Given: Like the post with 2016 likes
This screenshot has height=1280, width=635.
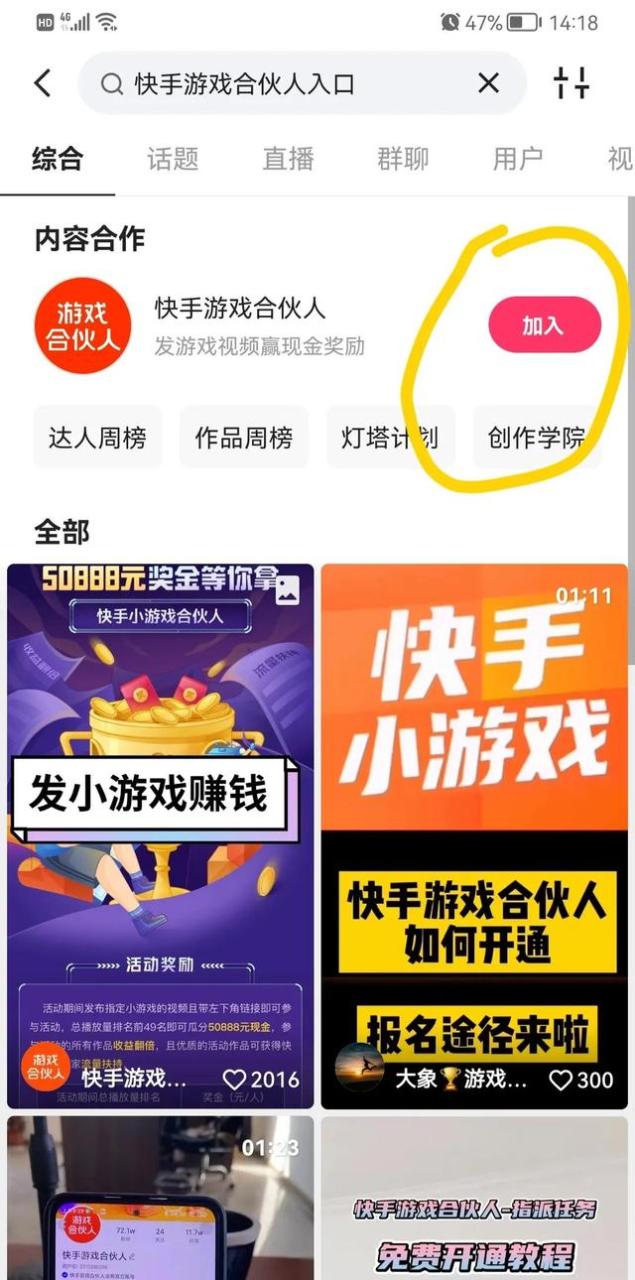Looking at the screenshot, I should [x=235, y=1080].
